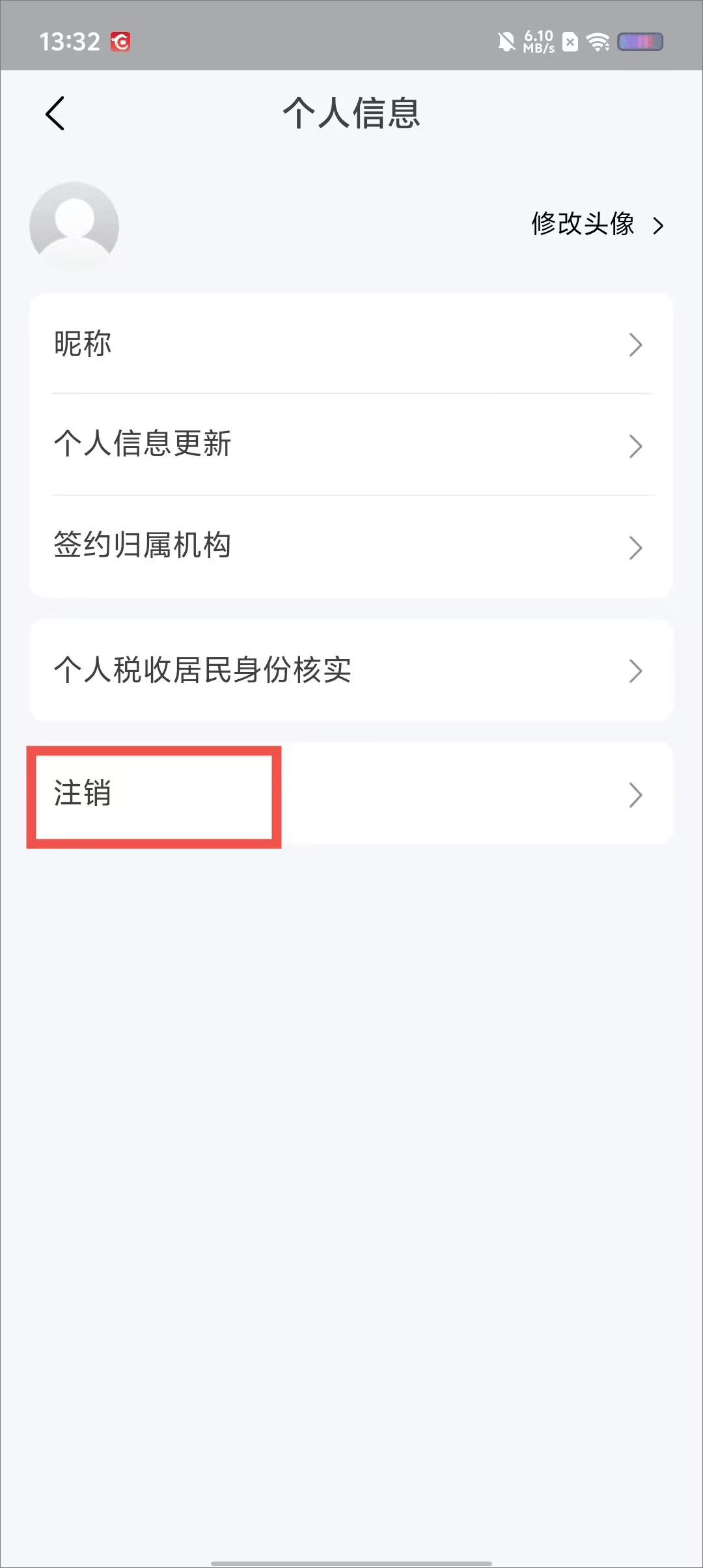The image size is (703, 1568).
Task: Open 个人信息更新
Action: tap(351, 445)
